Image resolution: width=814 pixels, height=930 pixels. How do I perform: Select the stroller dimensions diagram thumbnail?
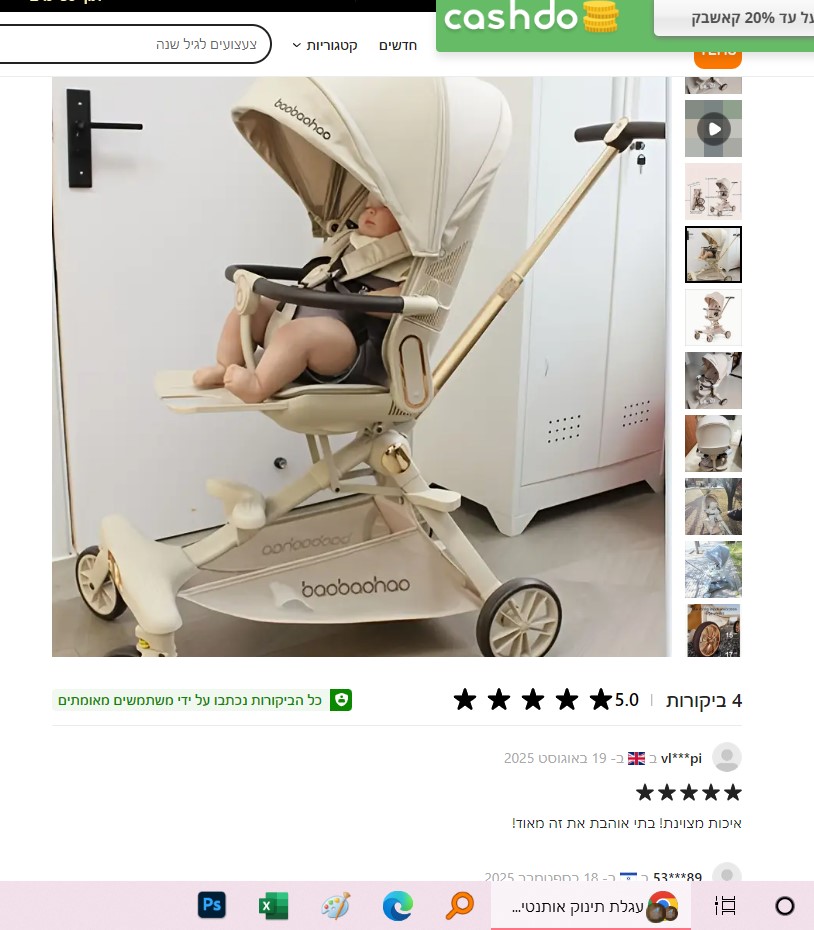tap(713, 191)
